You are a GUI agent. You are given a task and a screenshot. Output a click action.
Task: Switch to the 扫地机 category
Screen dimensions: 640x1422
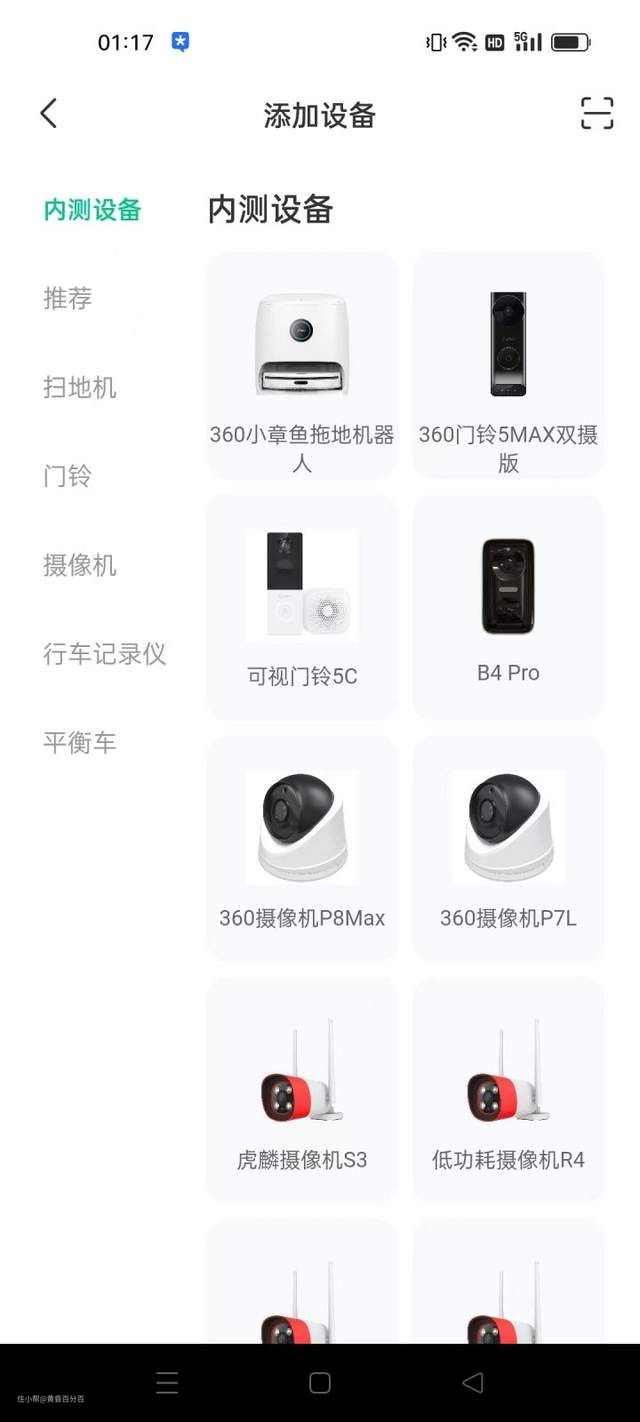(x=80, y=387)
